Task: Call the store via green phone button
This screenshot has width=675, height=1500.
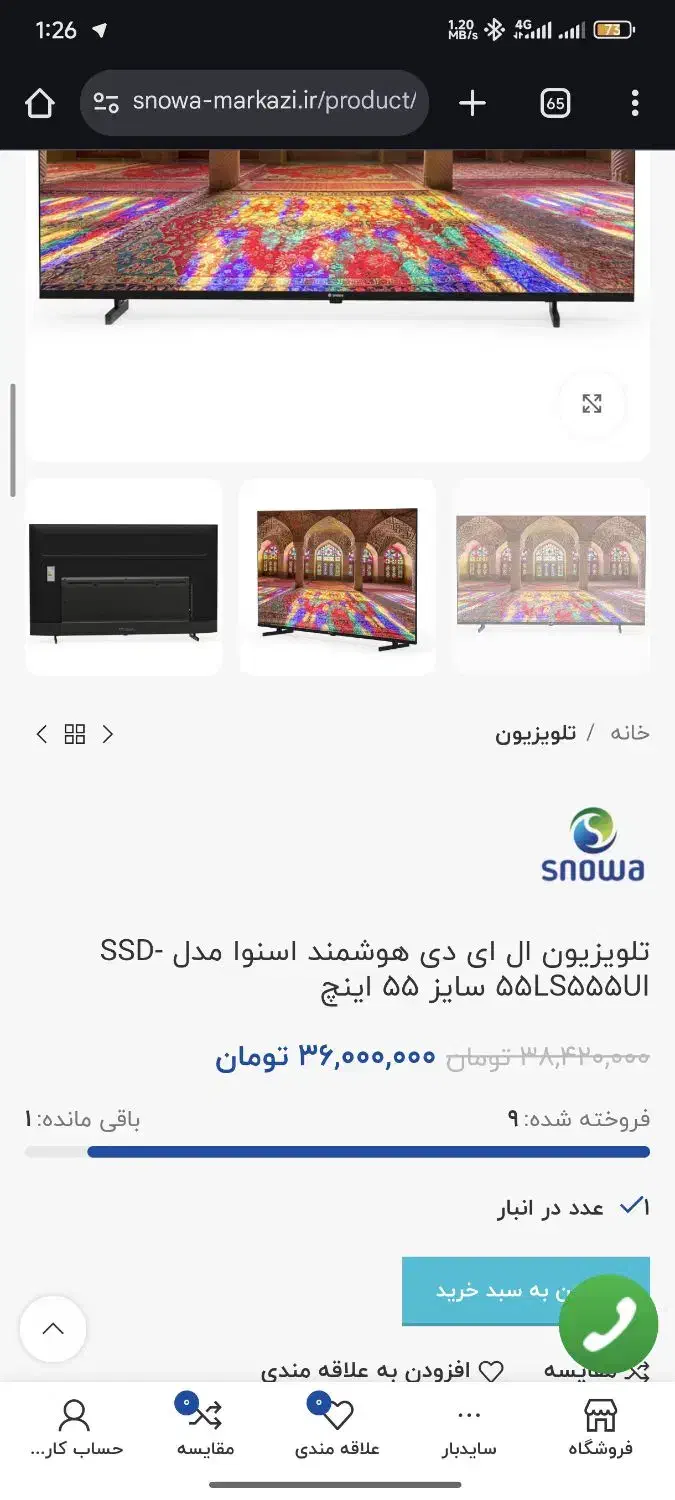Action: (x=608, y=1325)
